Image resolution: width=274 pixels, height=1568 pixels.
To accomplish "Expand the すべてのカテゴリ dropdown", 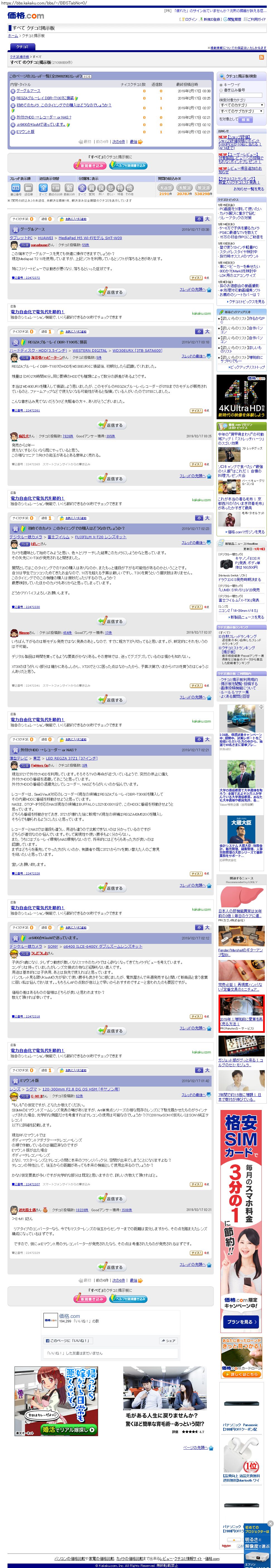I will 241,105.
